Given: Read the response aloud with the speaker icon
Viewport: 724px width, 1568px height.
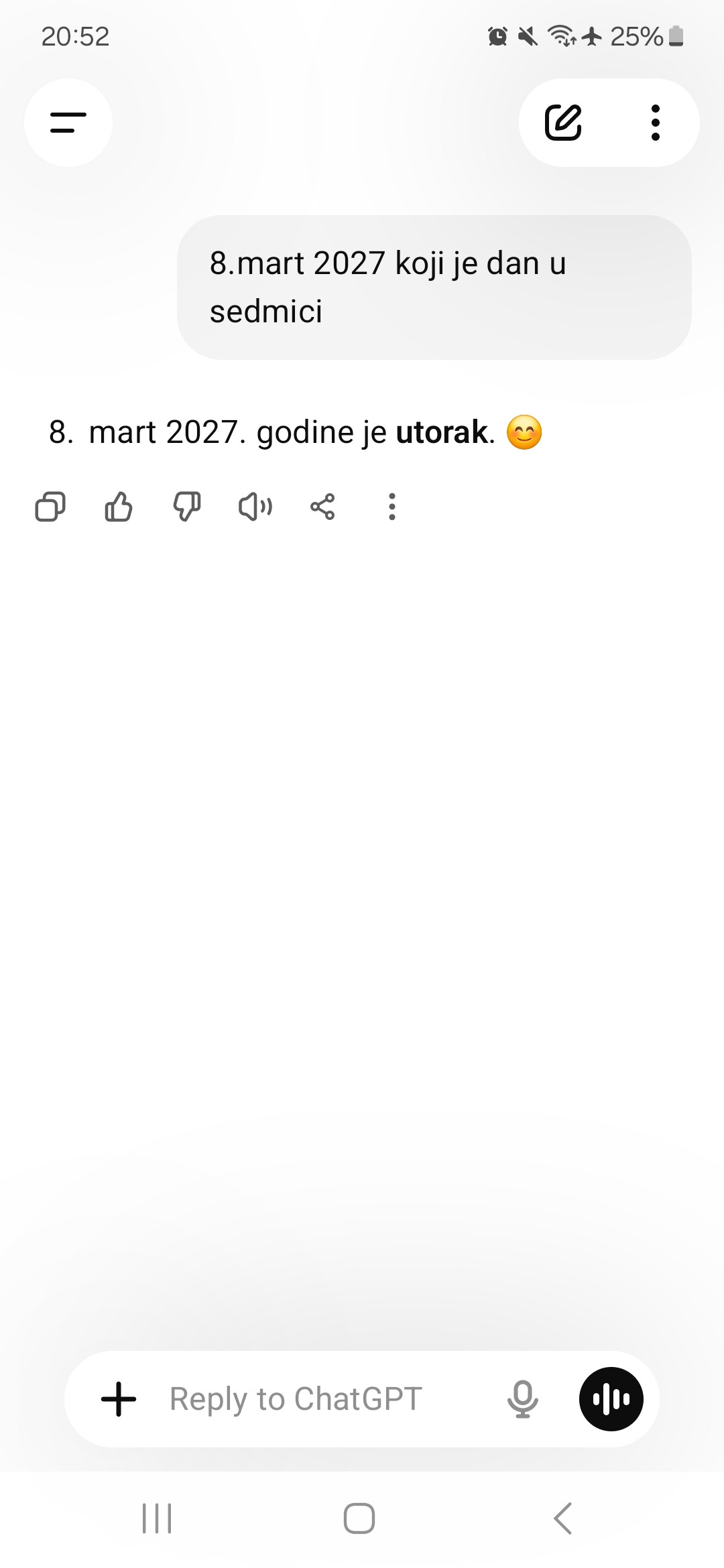Looking at the screenshot, I should tap(255, 507).
